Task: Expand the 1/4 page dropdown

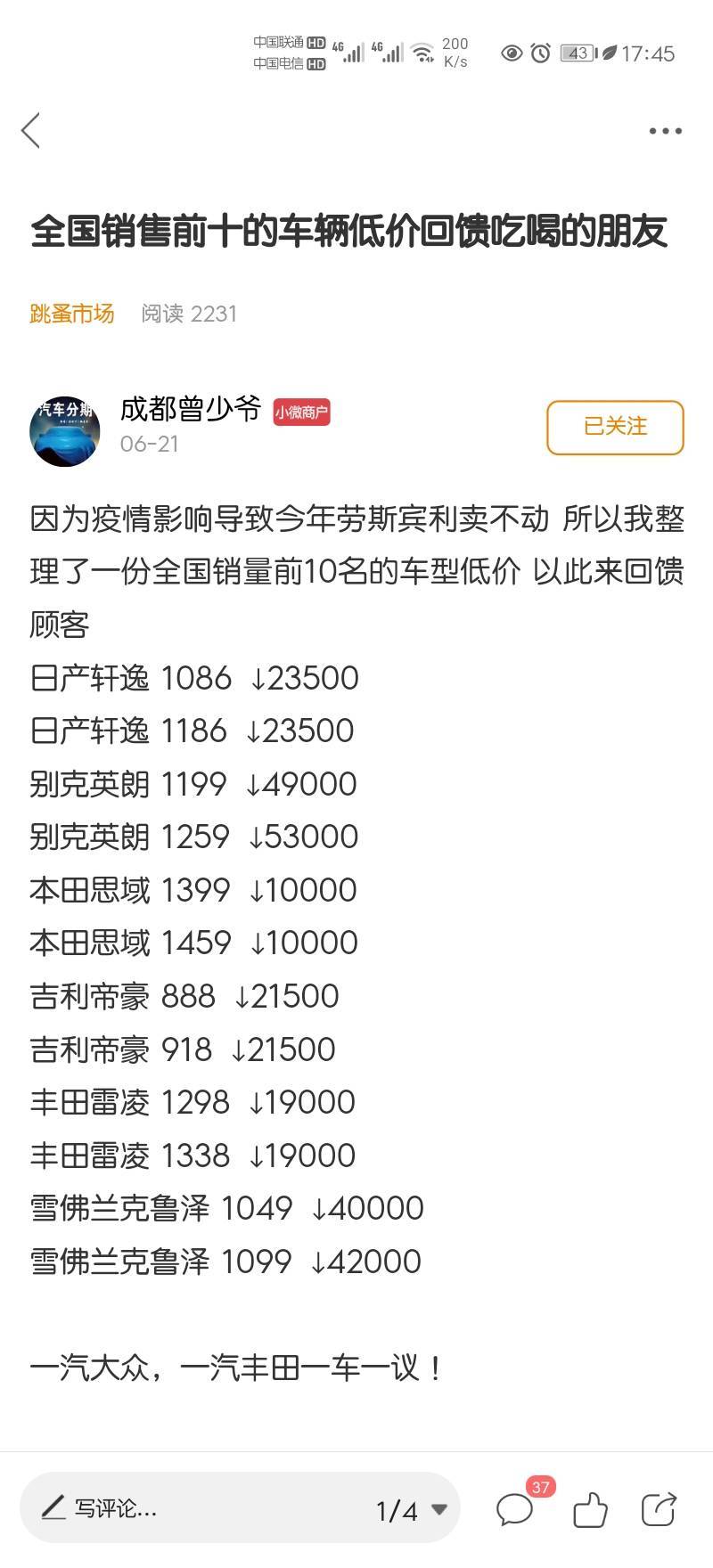Action: pyautogui.click(x=411, y=1510)
